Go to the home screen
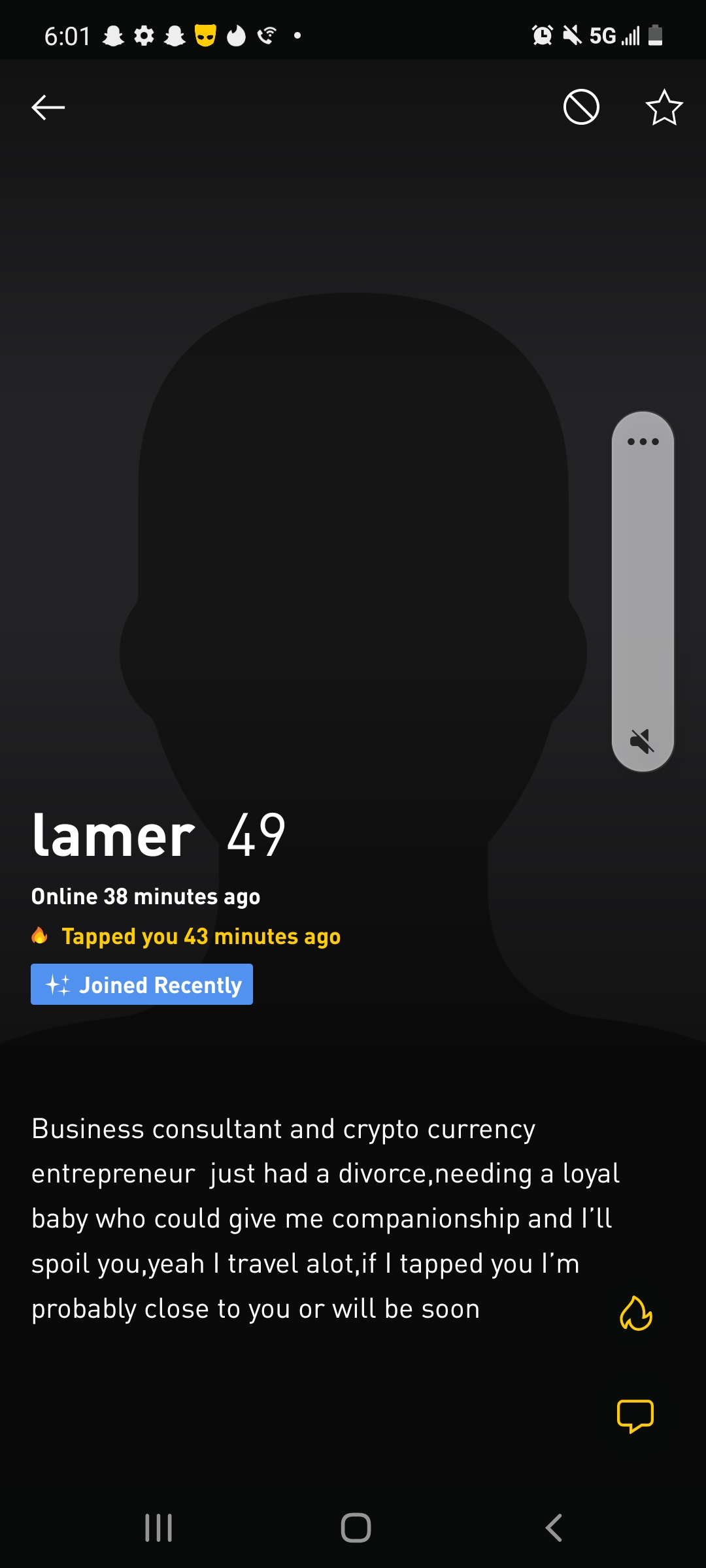This screenshot has width=706, height=1568. click(356, 1528)
